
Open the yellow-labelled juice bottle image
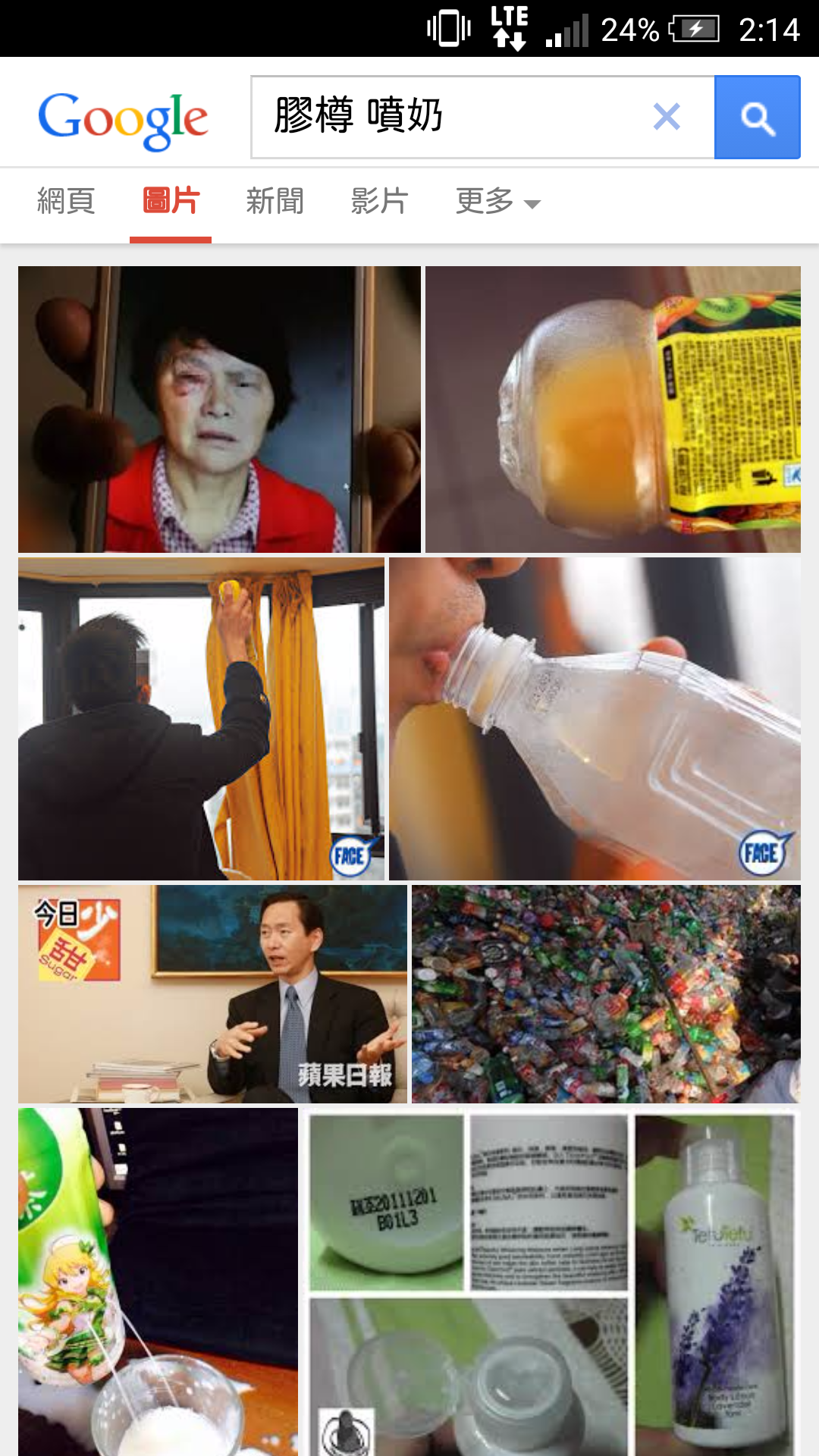point(613,409)
